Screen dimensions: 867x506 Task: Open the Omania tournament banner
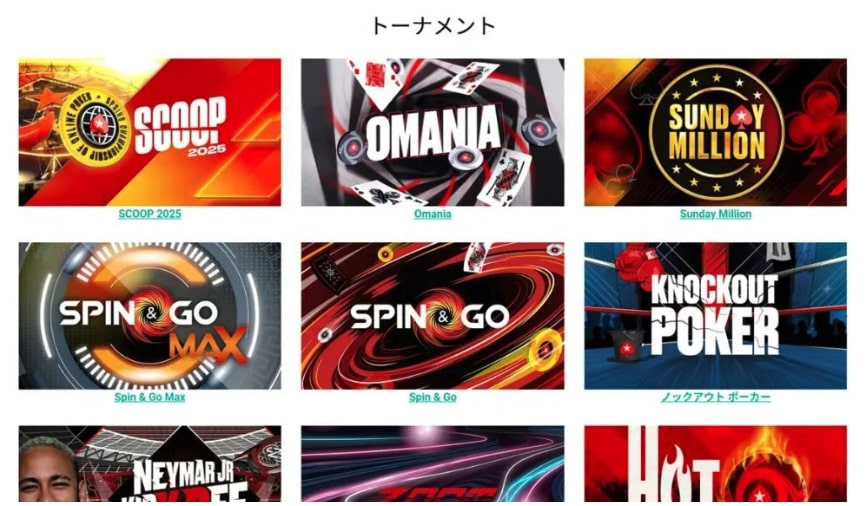pyautogui.click(x=432, y=132)
